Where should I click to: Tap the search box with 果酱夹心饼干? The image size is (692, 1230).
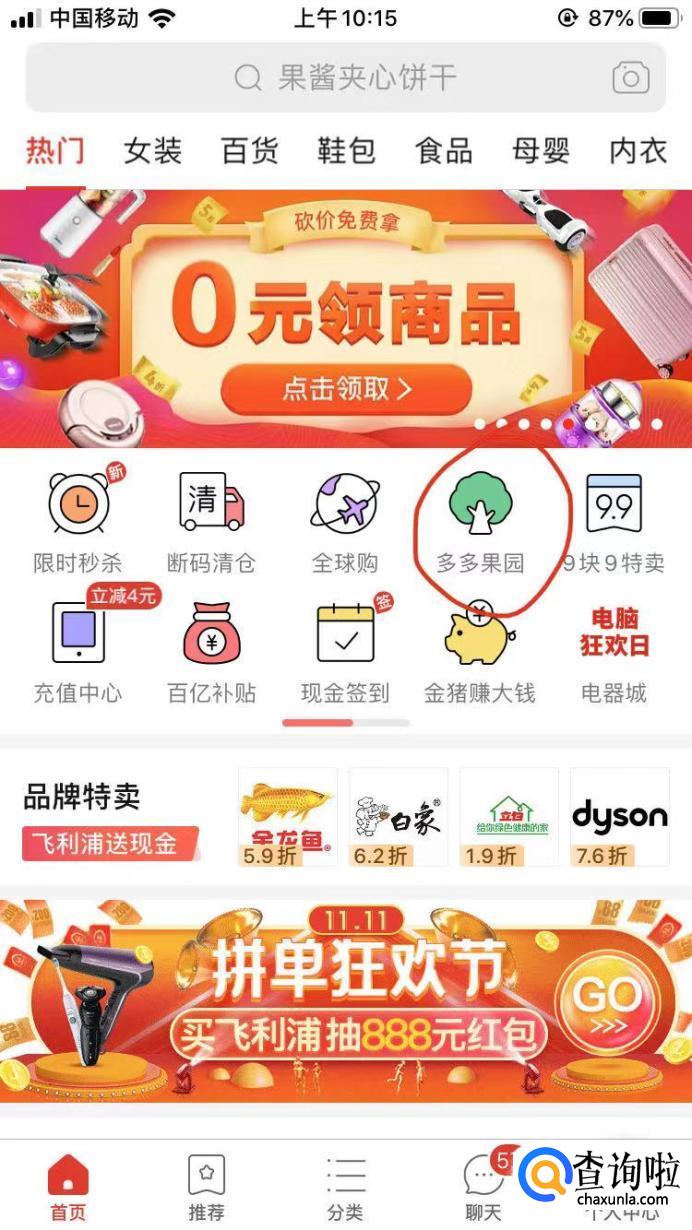click(345, 78)
